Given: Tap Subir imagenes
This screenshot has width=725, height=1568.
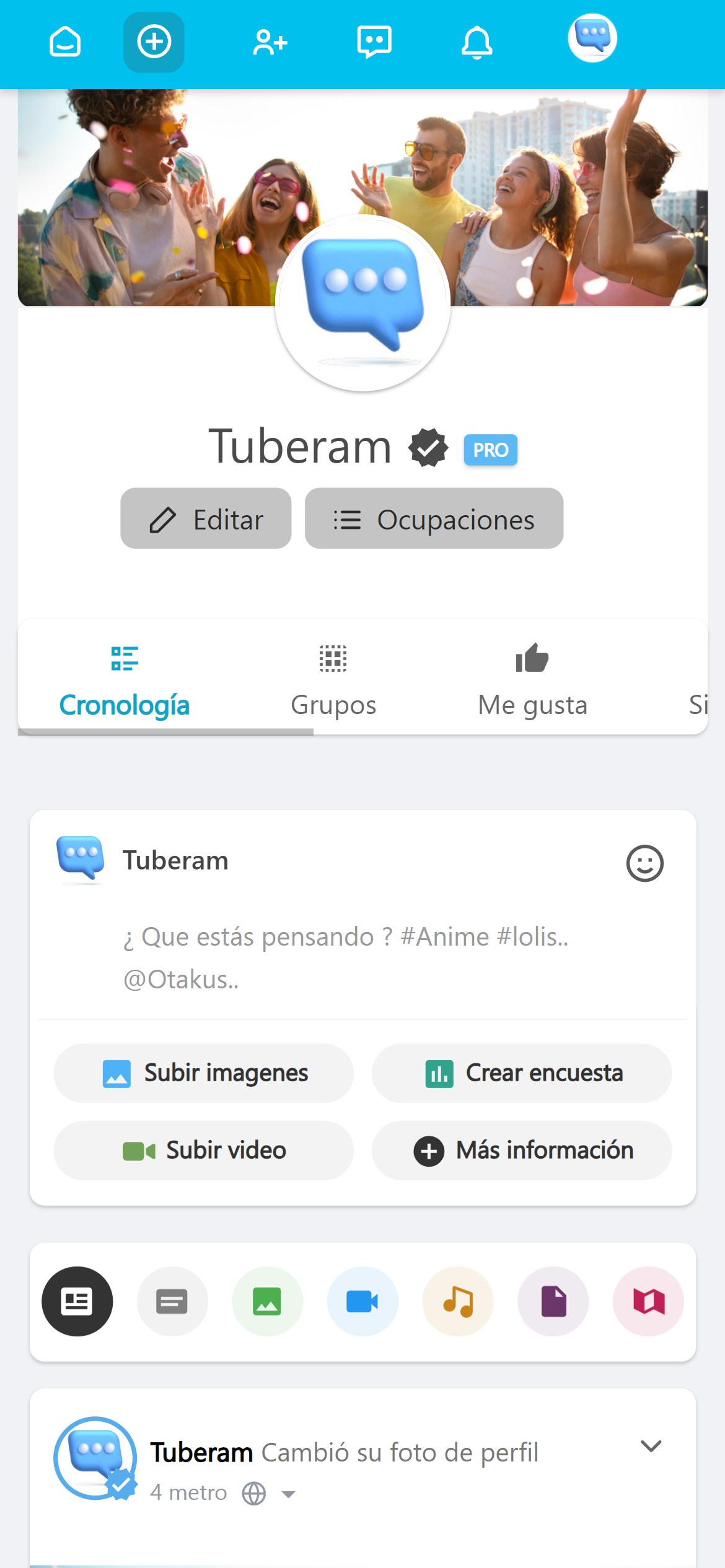Looking at the screenshot, I should click(204, 1073).
